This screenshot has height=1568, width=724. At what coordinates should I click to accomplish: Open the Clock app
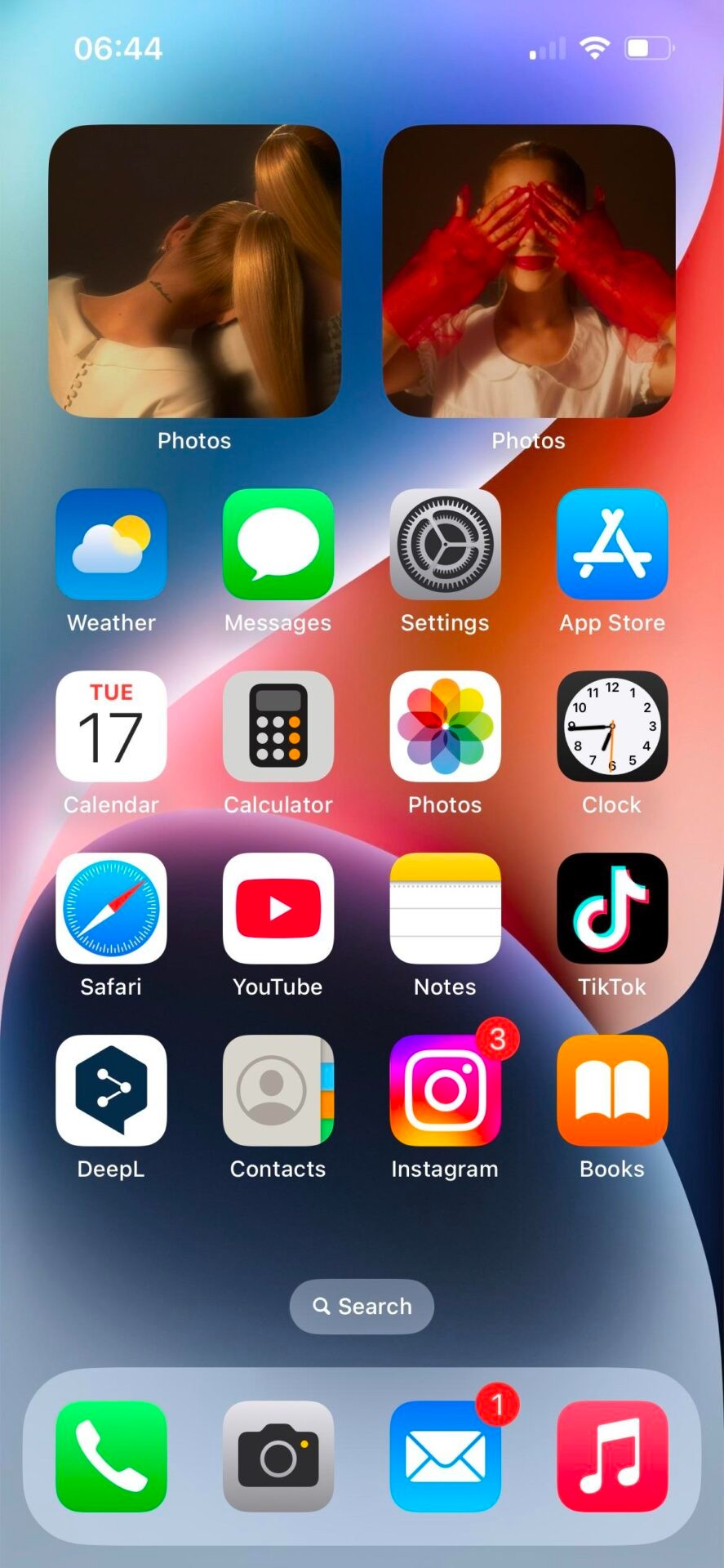612,726
